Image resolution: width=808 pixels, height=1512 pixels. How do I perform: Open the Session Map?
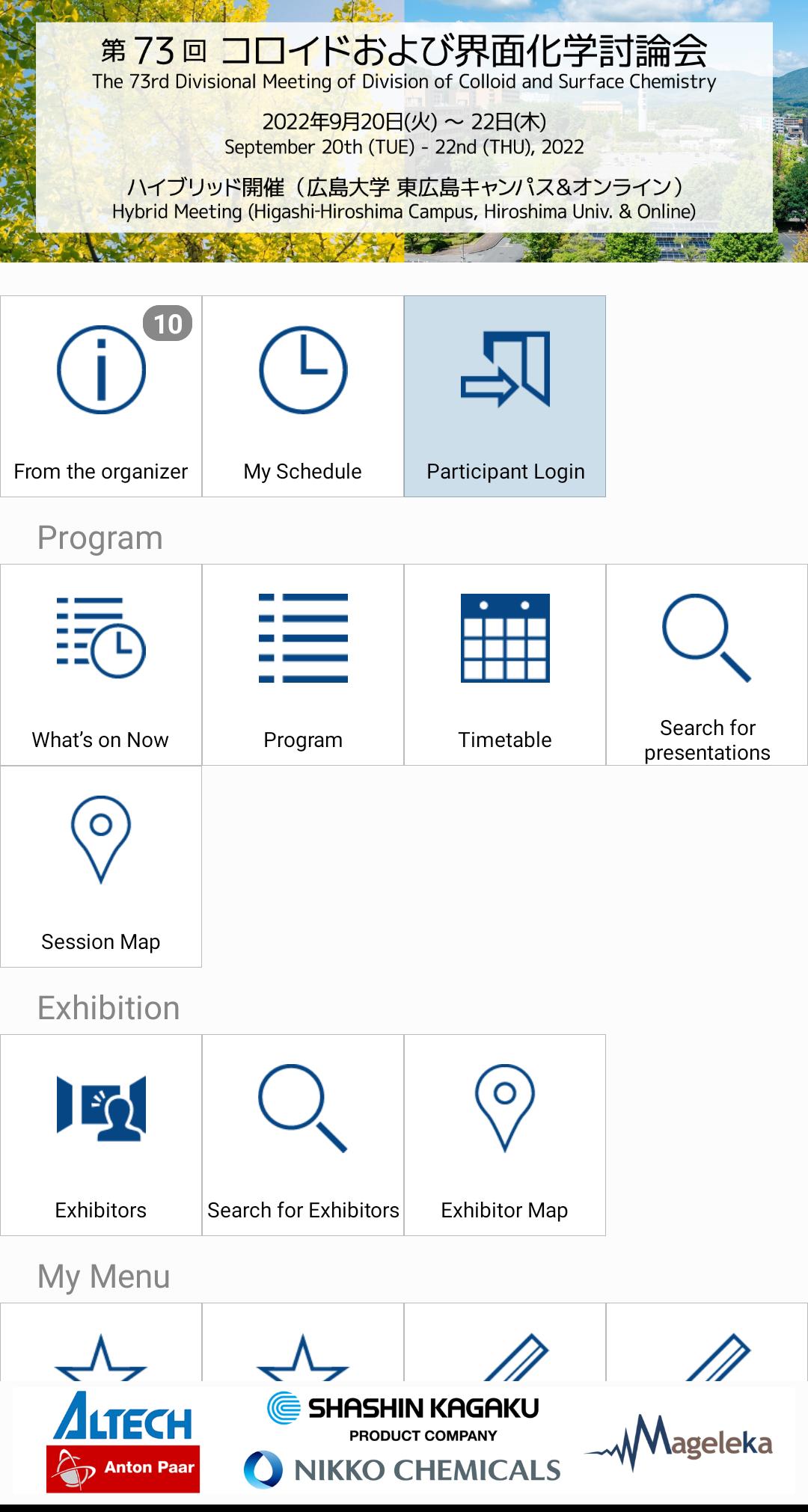click(101, 867)
